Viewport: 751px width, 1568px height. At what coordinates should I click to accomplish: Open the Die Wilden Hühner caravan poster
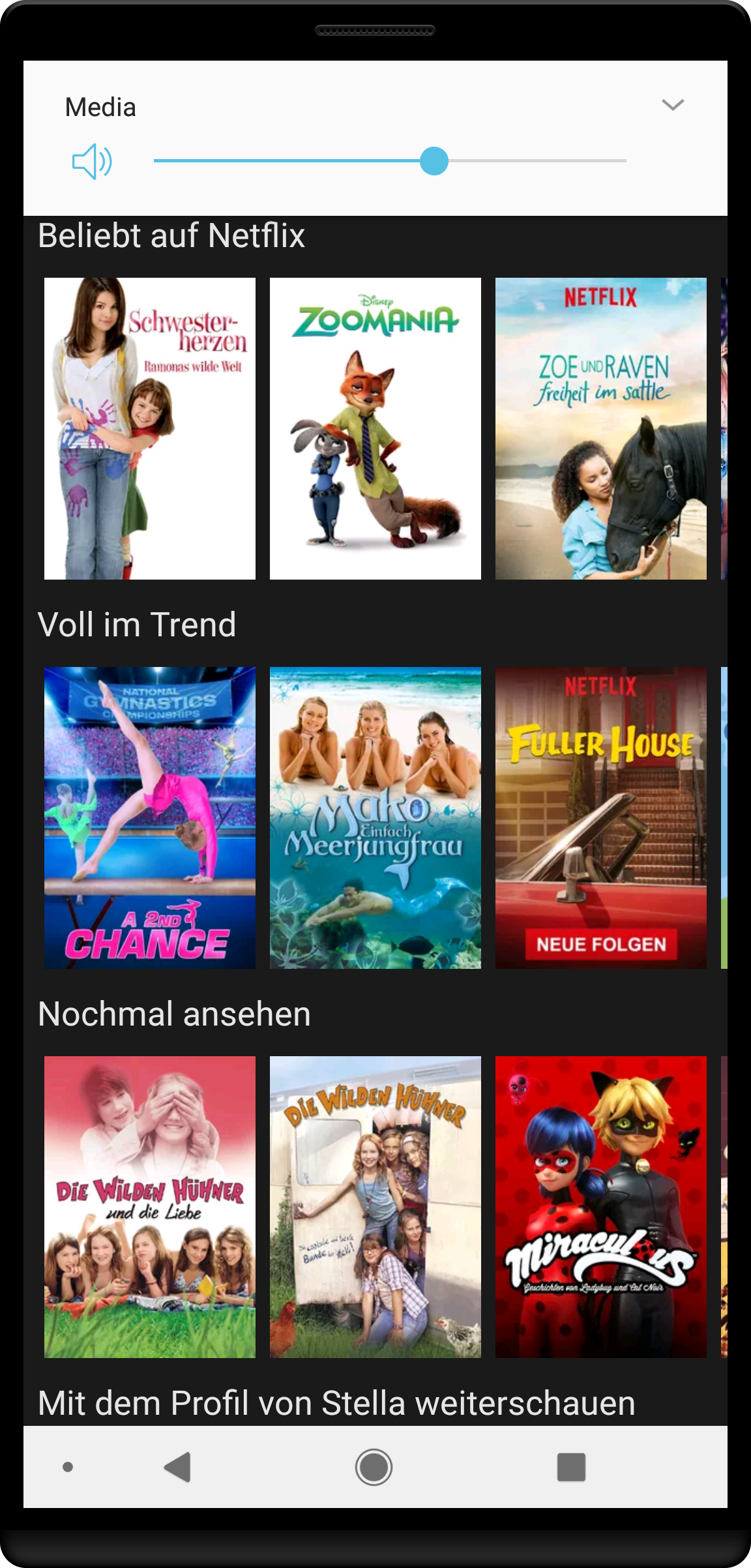pyautogui.click(x=375, y=1207)
